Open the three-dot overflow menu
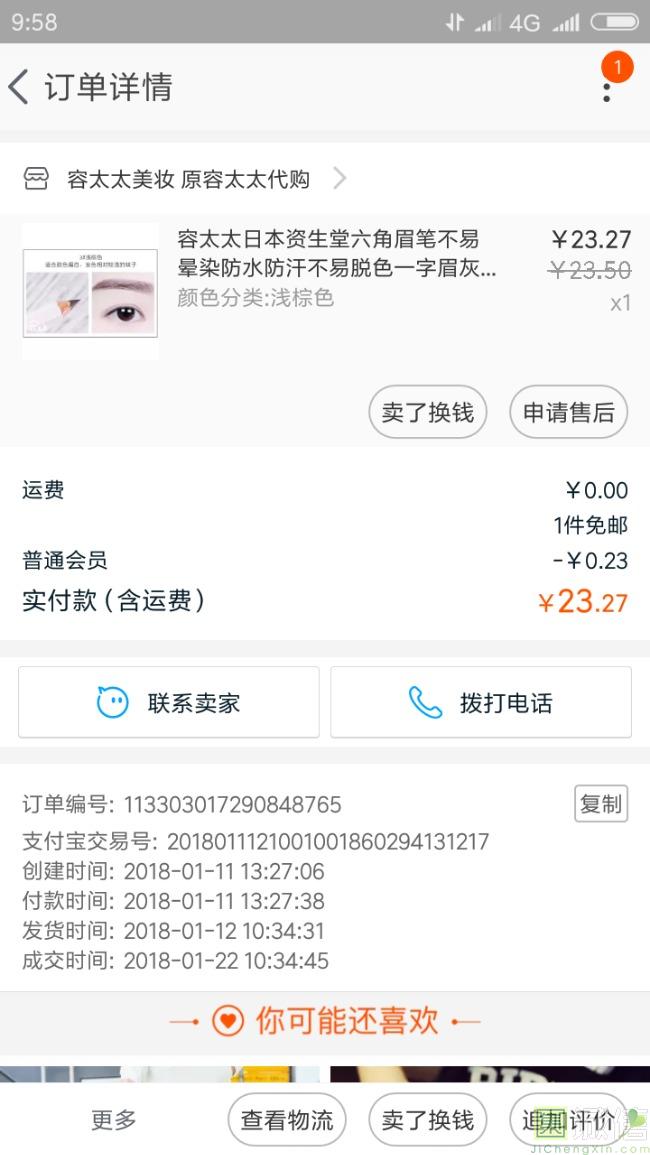The height and width of the screenshot is (1155, 650). [x=606, y=89]
